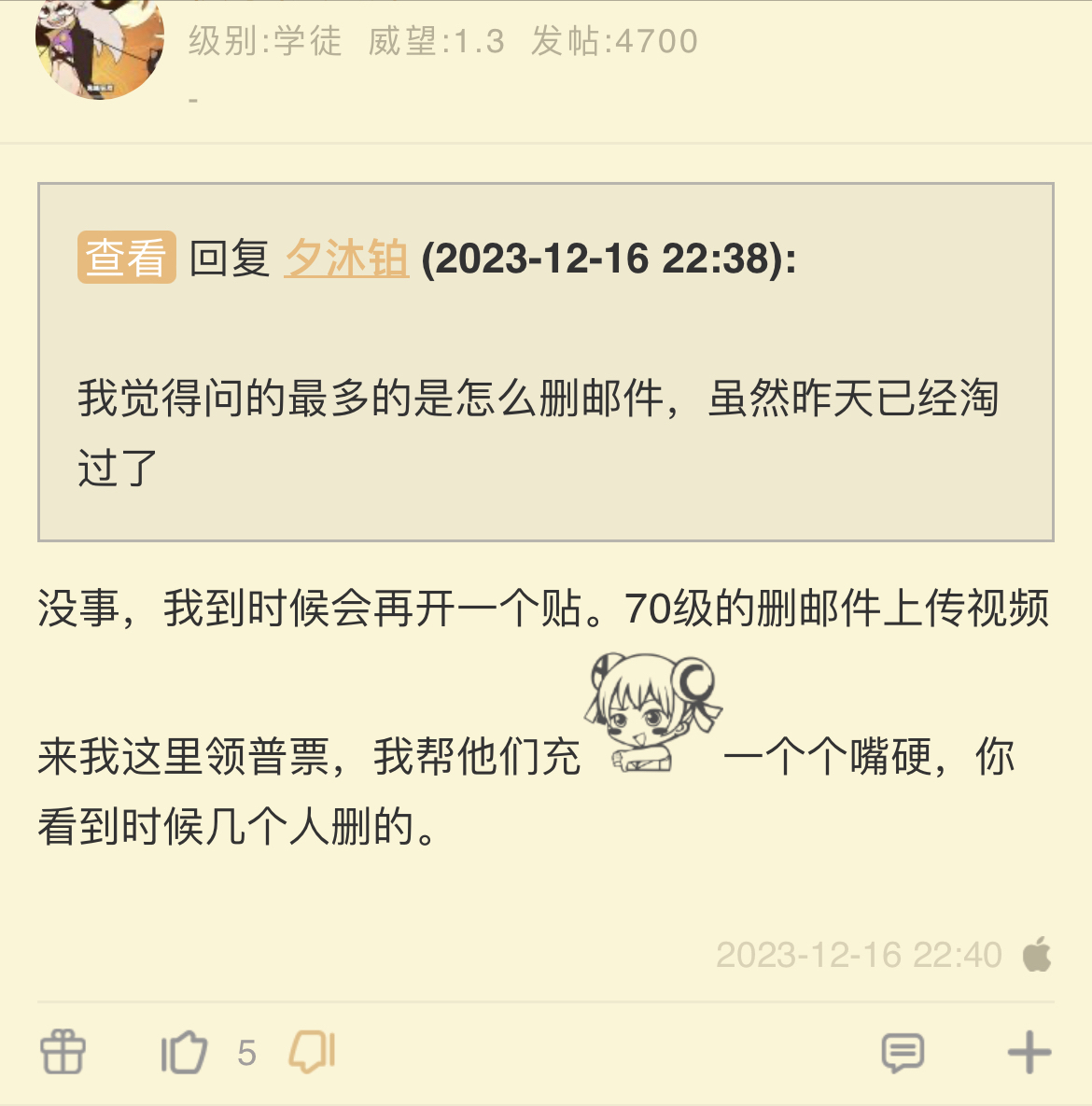Screen dimensions: 1092x1106
Task: Click the Apple logo beside the timestamp
Action: (1036, 954)
